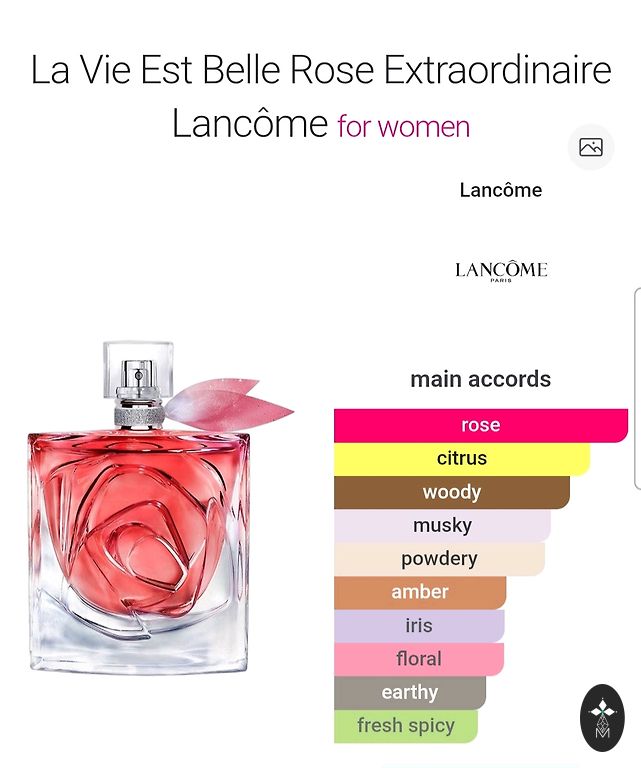Tap the floating round button at bottom
This screenshot has height=768, width=641.
pyautogui.click(x=602, y=718)
